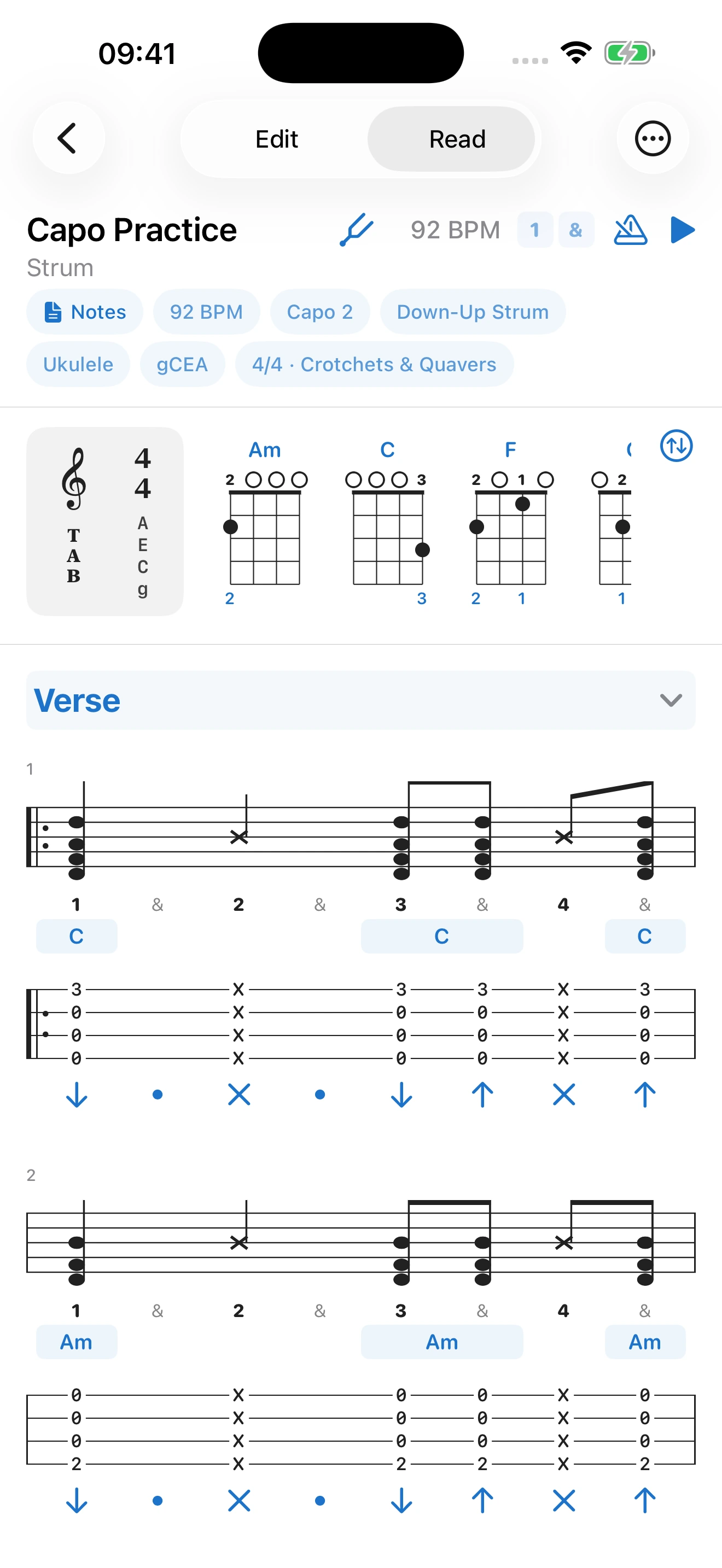Tap the chord sort arrows icon
This screenshot has height=1568, width=722.
pyautogui.click(x=676, y=446)
